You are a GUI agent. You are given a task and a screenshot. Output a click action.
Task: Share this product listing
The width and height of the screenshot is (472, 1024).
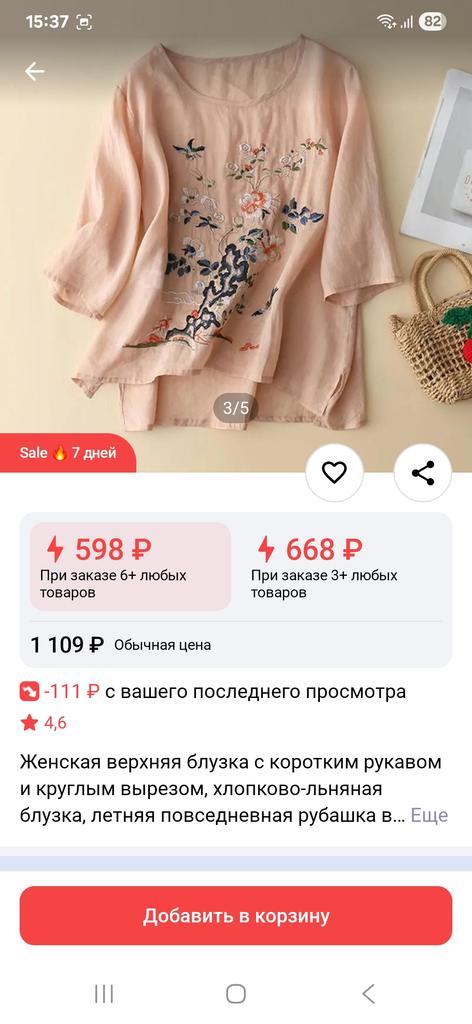coord(423,473)
